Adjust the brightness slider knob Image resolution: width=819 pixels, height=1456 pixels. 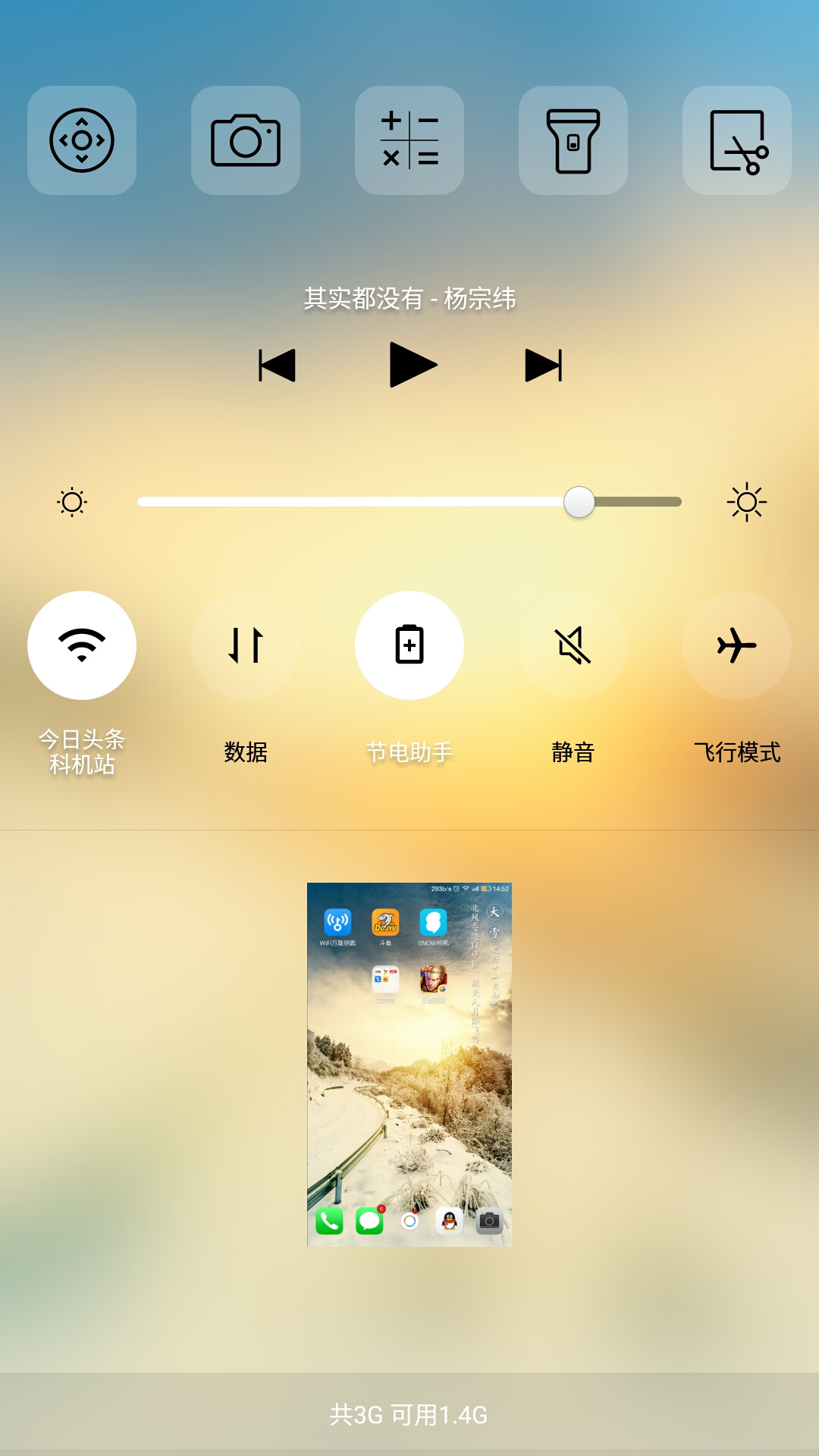(x=581, y=501)
